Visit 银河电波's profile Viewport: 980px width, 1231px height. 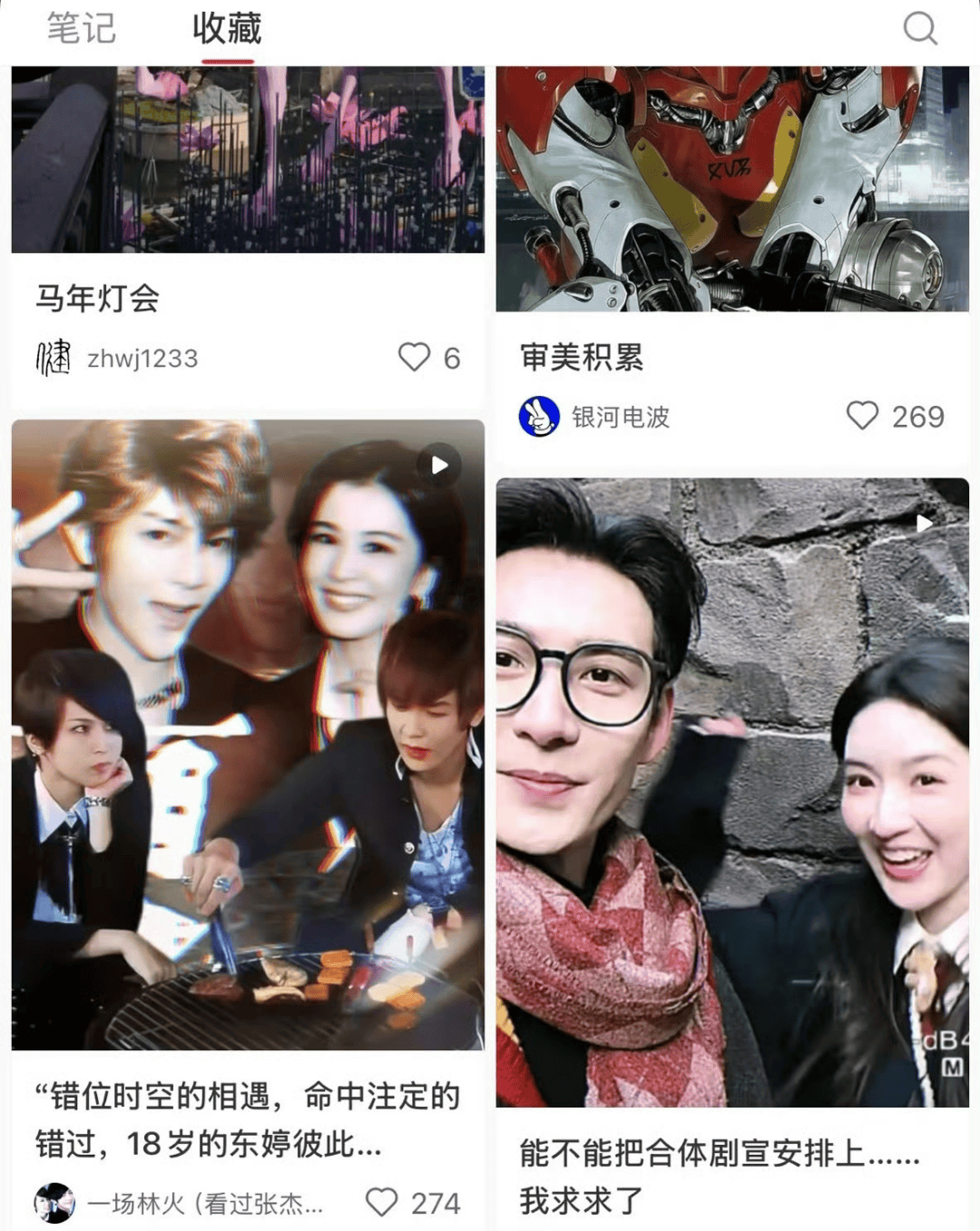pyautogui.click(x=620, y=417)
